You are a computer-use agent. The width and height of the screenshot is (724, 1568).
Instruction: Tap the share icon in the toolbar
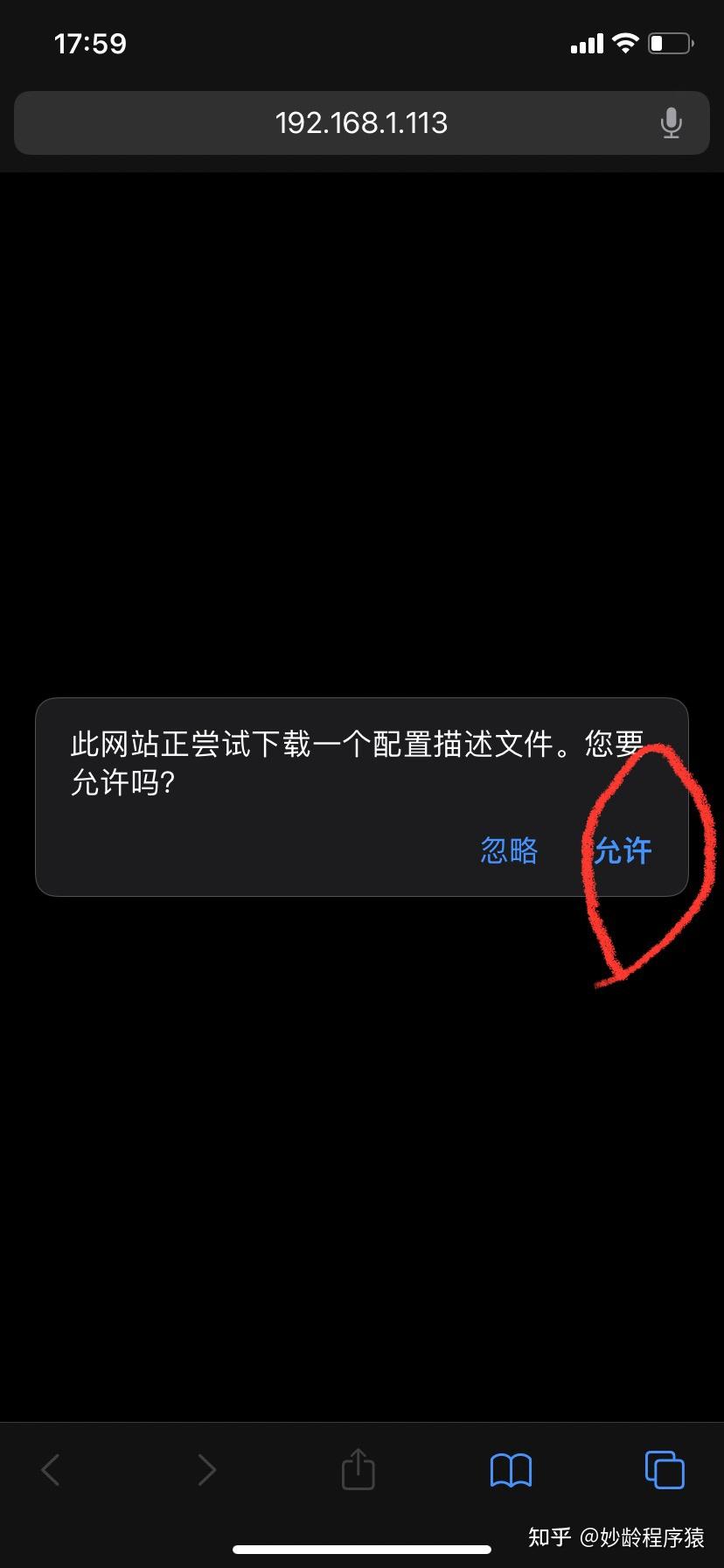point(358,1469)
